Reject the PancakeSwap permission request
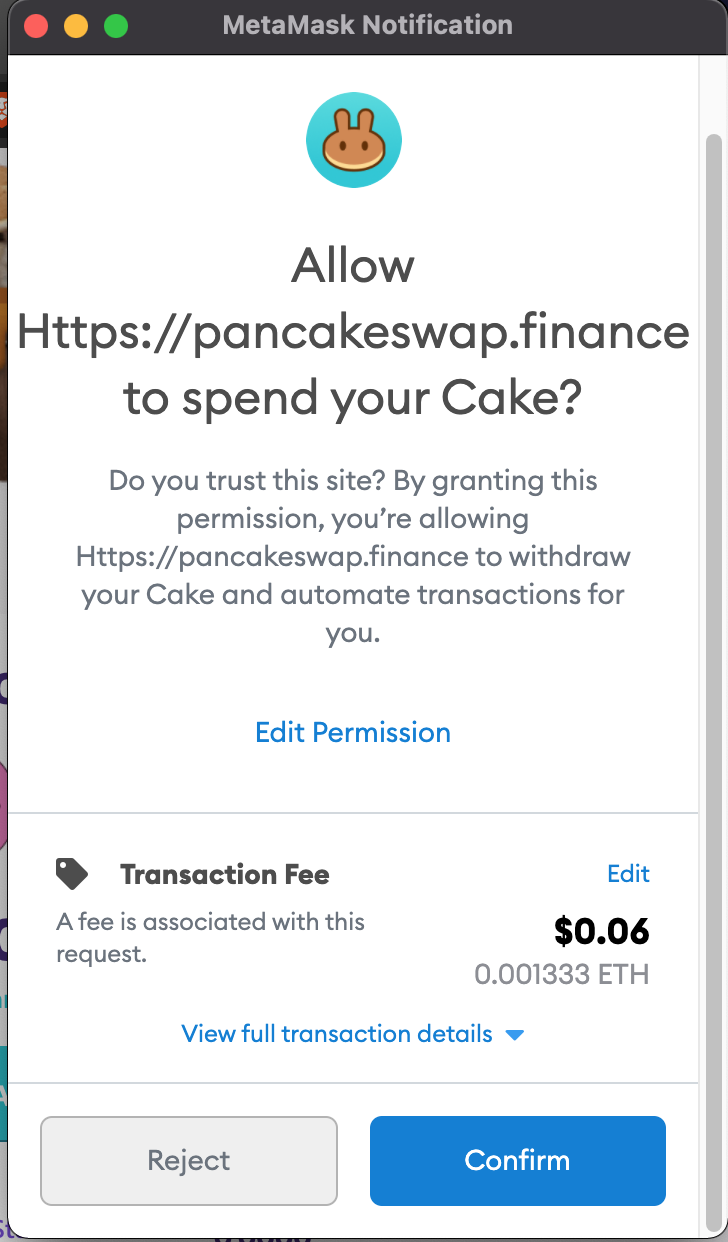 click(188, 1160)
